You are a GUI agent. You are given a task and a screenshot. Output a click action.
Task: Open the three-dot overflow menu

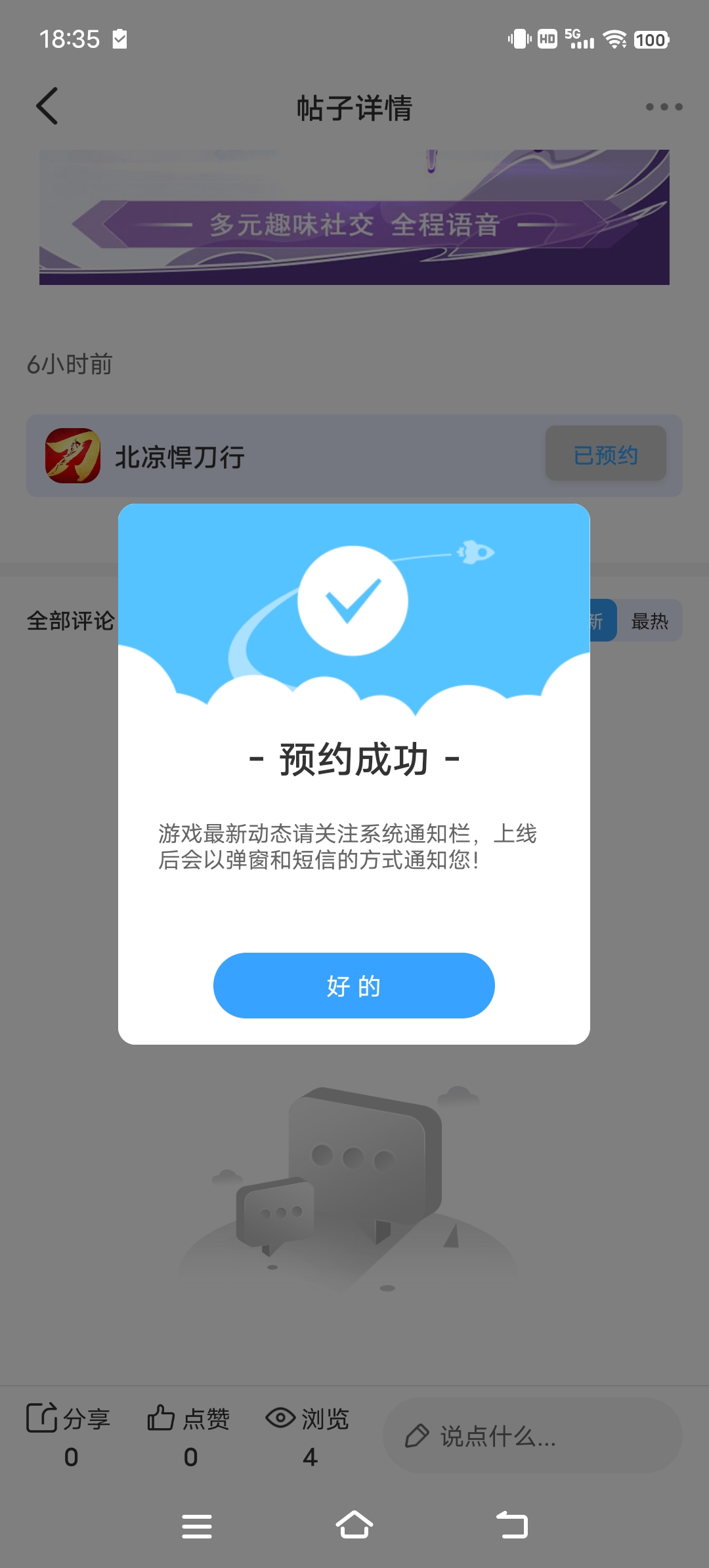664,106
